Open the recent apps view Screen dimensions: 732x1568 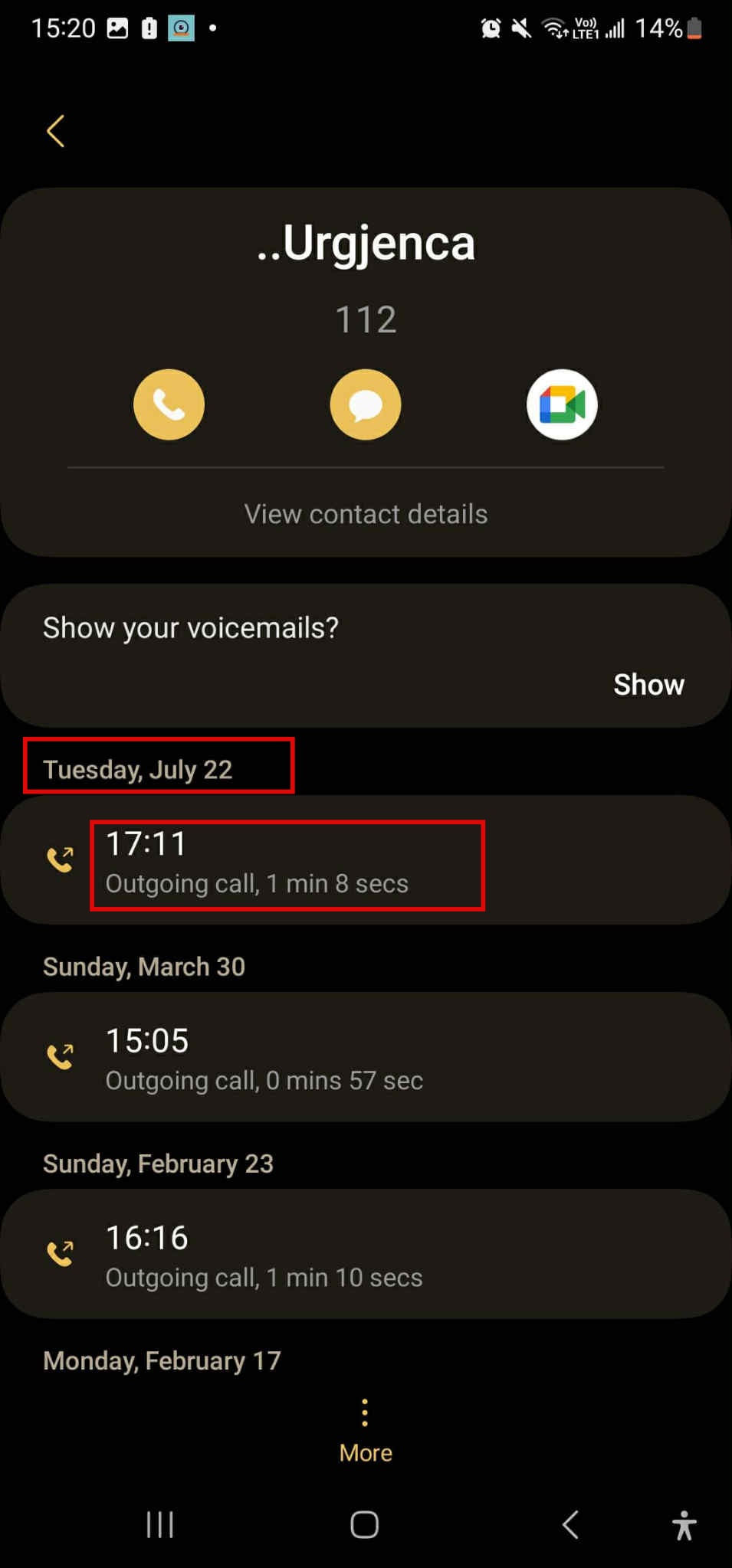(x=160, y=1524)
